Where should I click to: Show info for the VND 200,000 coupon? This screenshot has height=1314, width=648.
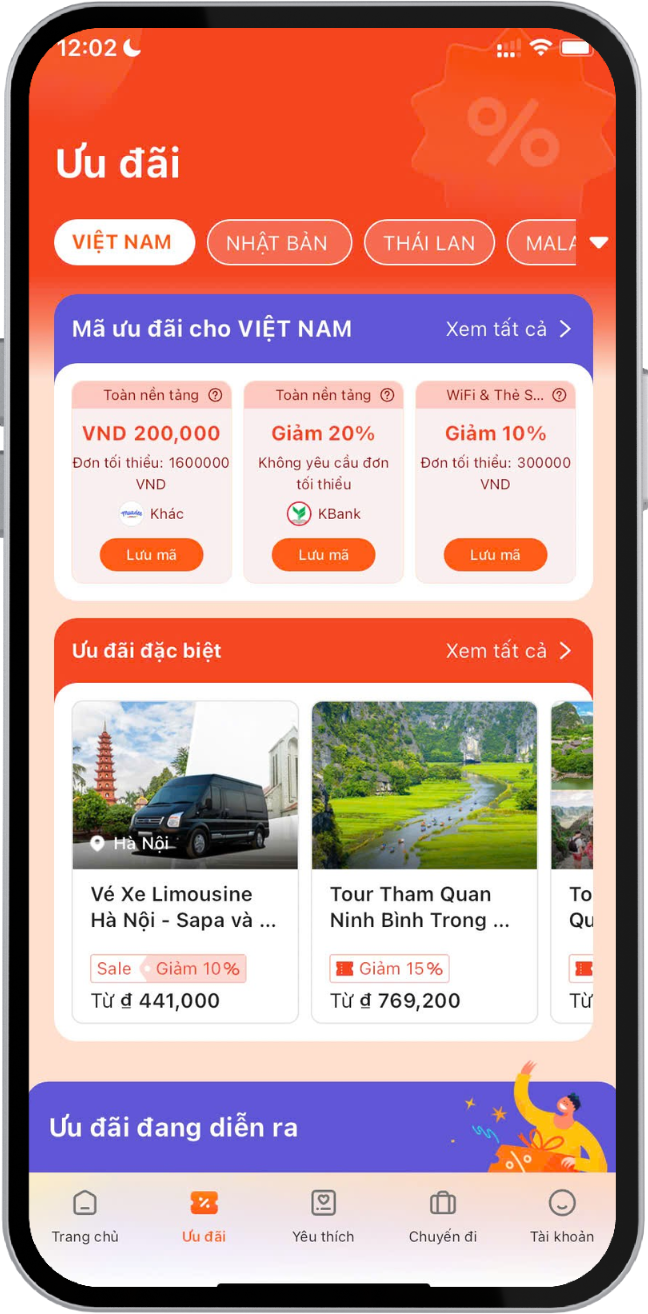(215, 395)
